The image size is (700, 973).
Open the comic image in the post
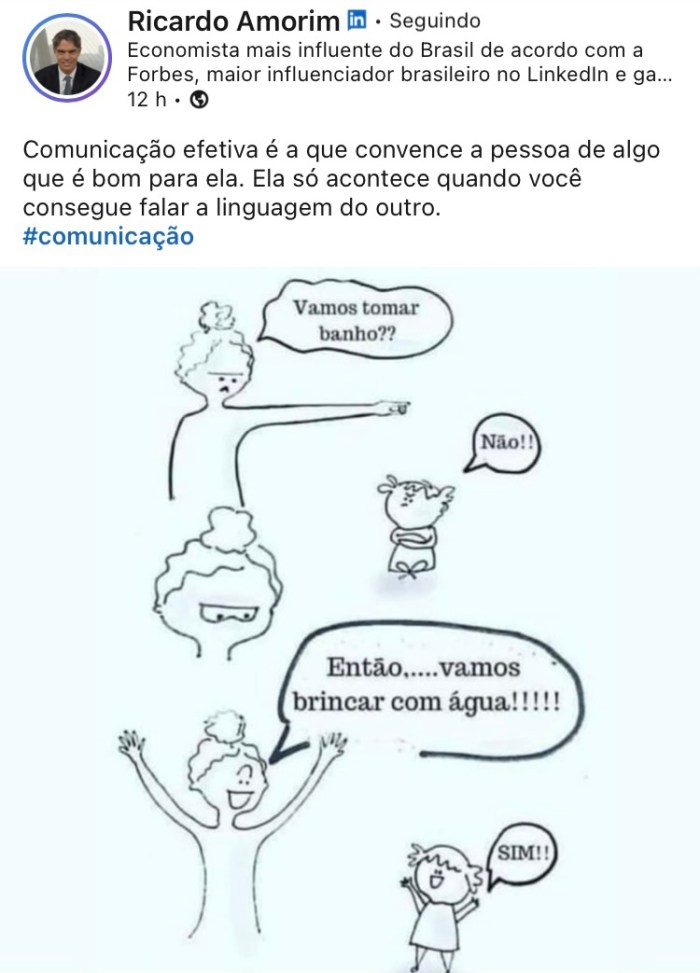350,620
